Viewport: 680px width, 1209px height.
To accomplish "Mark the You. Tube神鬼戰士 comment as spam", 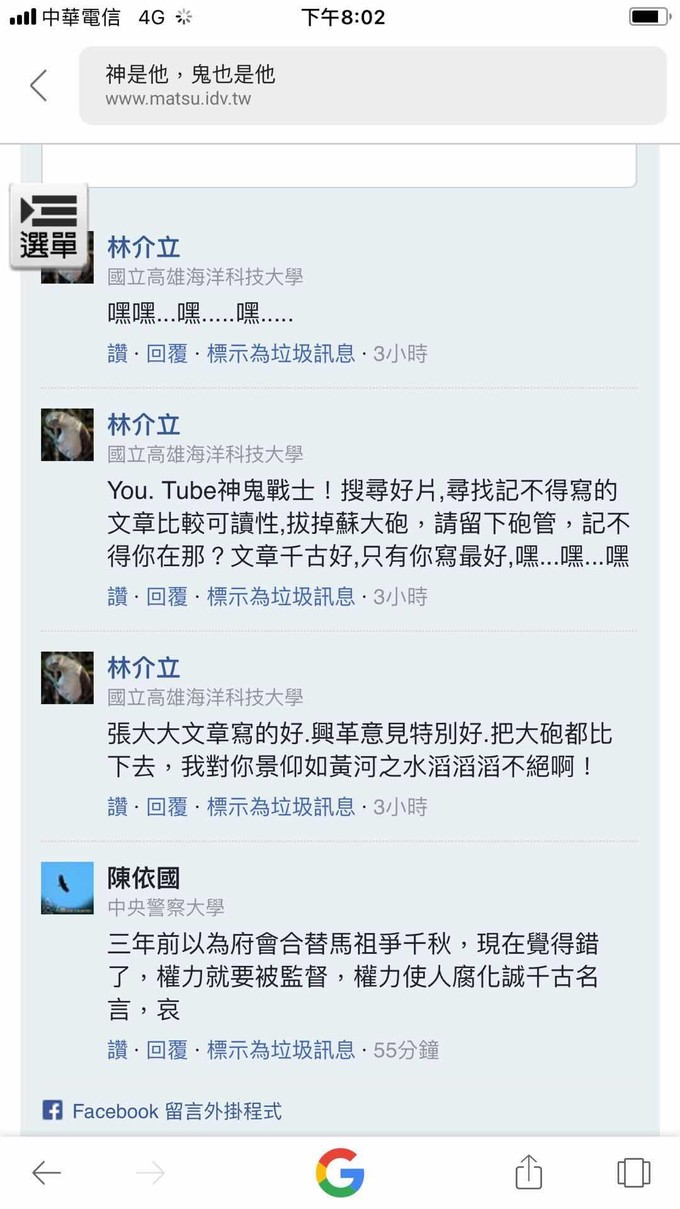I will (280, 596).
